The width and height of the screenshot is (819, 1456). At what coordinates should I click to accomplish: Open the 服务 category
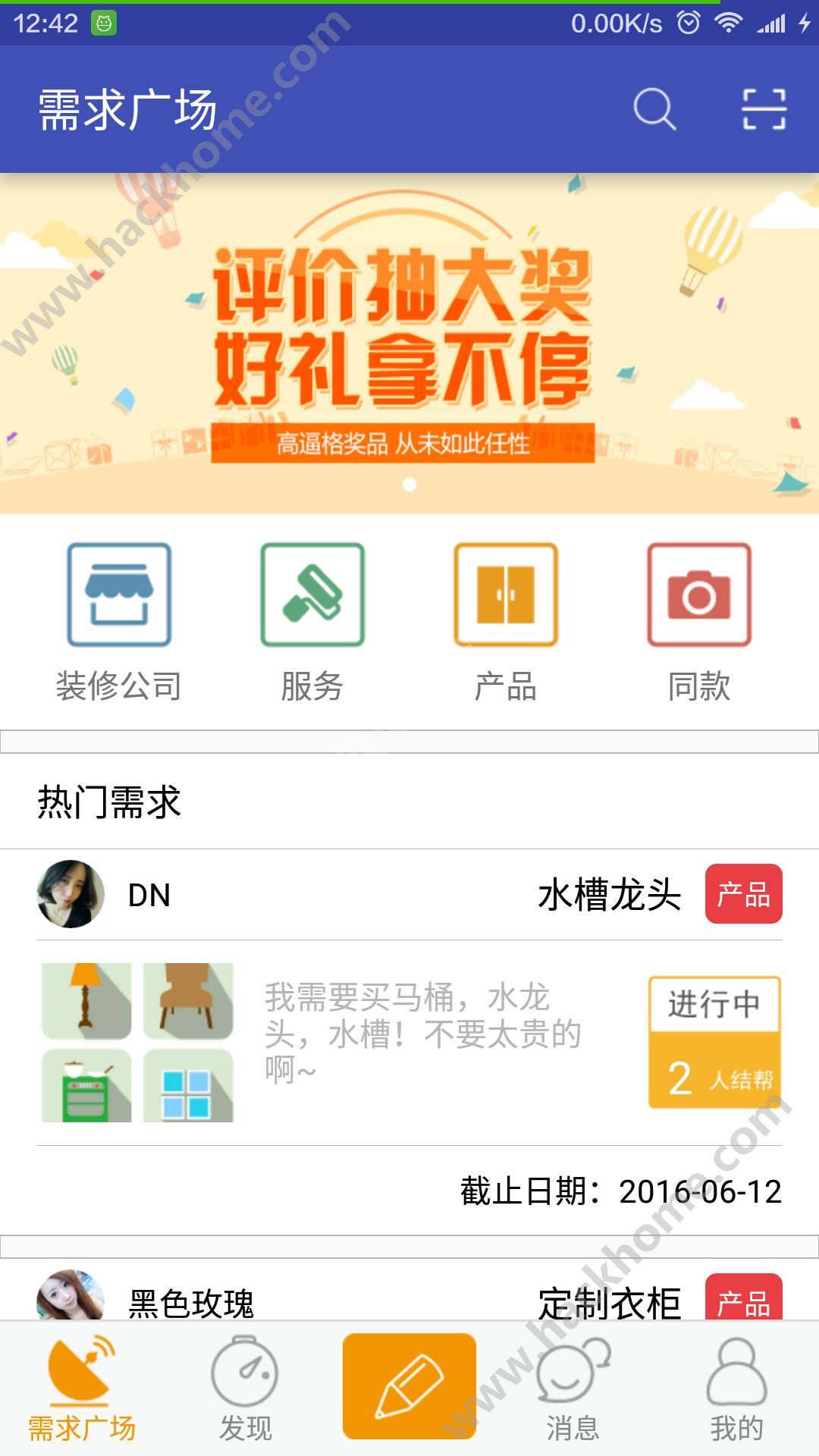pos(312,622)
